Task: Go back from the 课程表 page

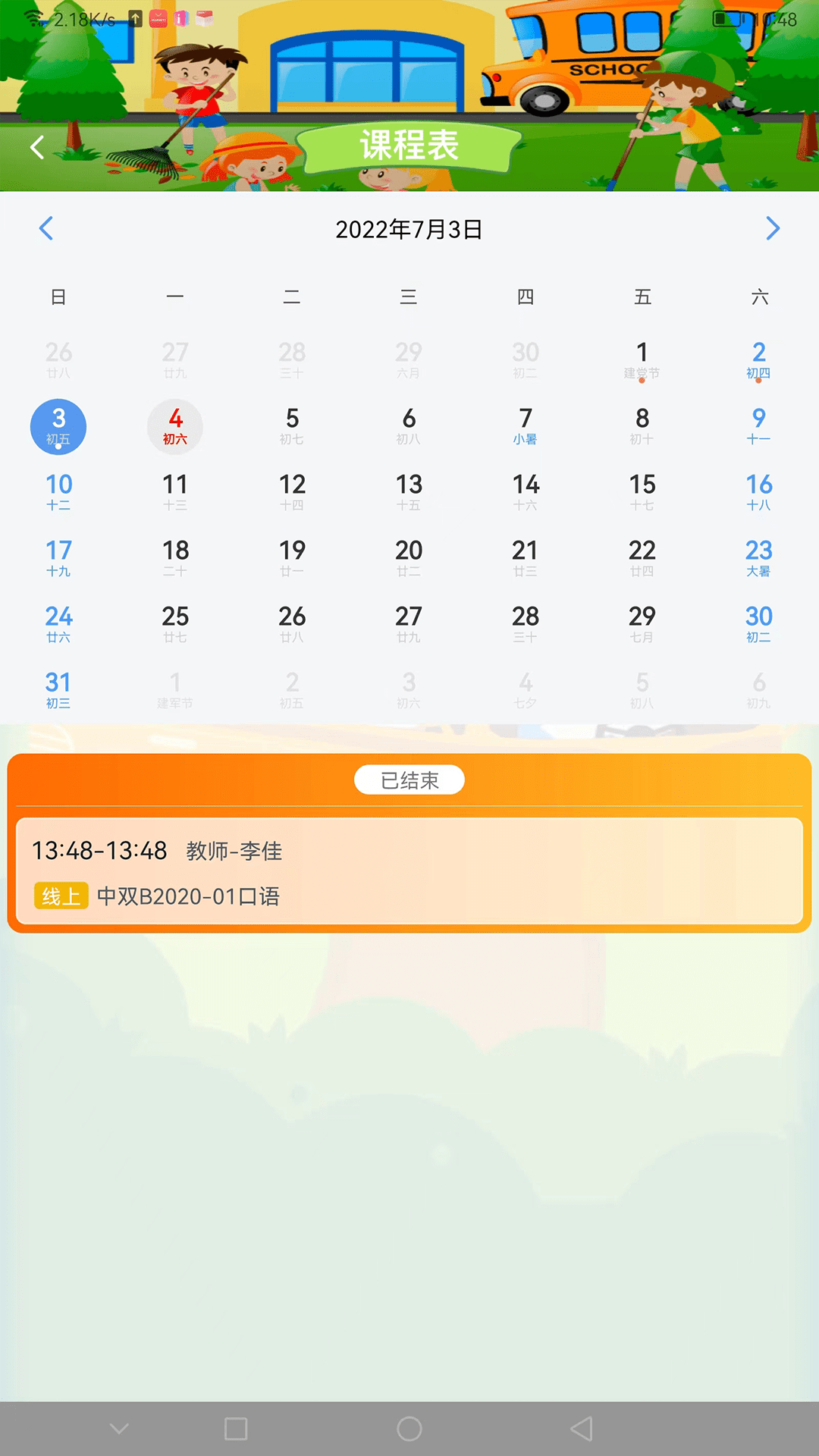Action: coord(36,147)
